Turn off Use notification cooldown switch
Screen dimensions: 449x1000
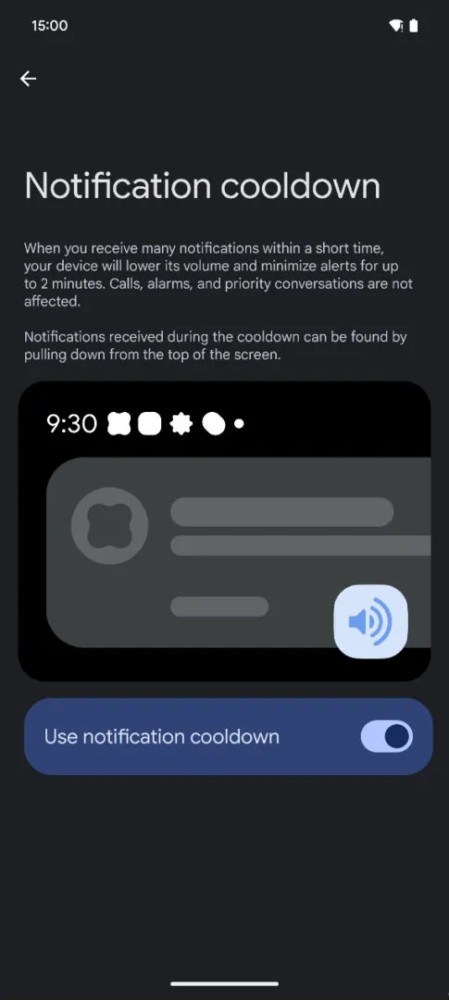[386, 737]
